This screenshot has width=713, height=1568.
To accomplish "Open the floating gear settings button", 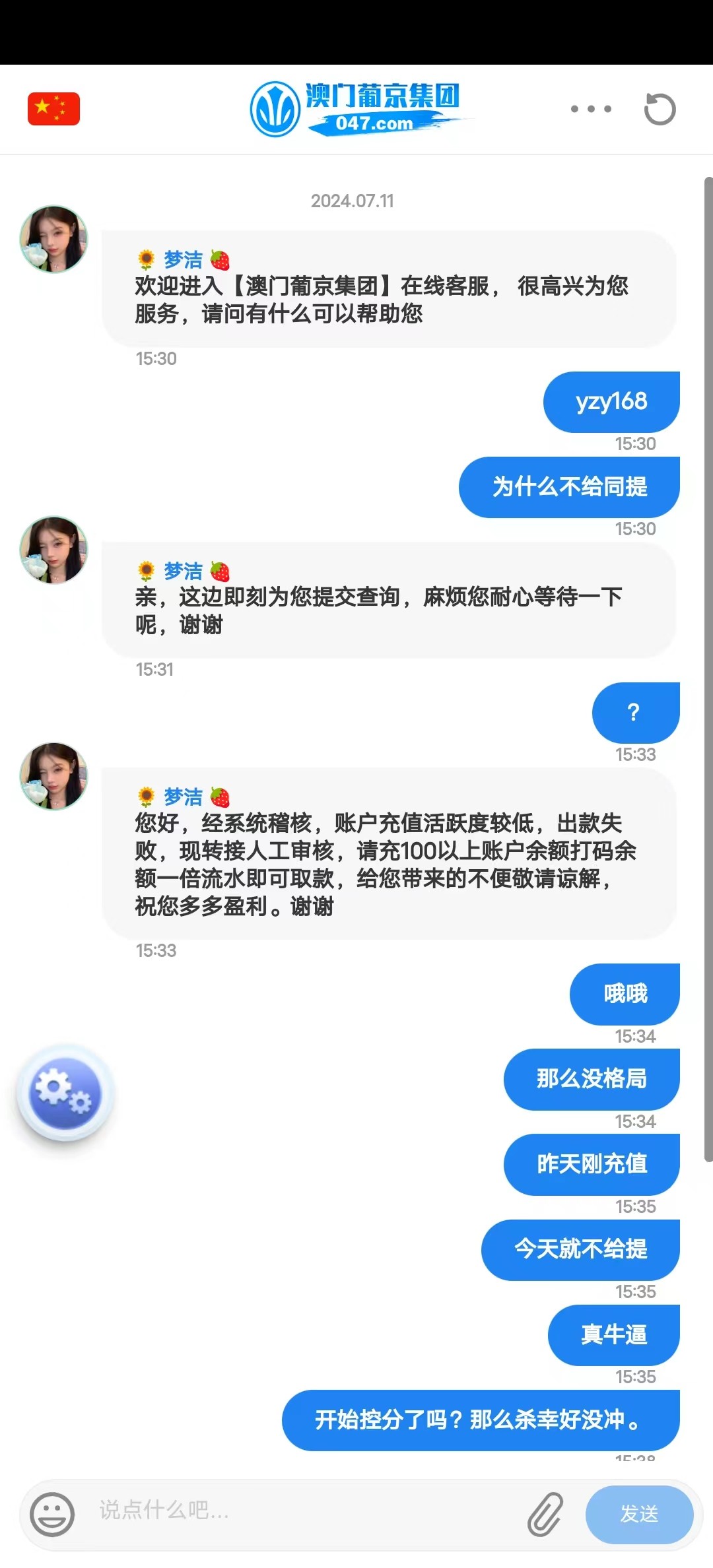I will (x=65, y=1092).
